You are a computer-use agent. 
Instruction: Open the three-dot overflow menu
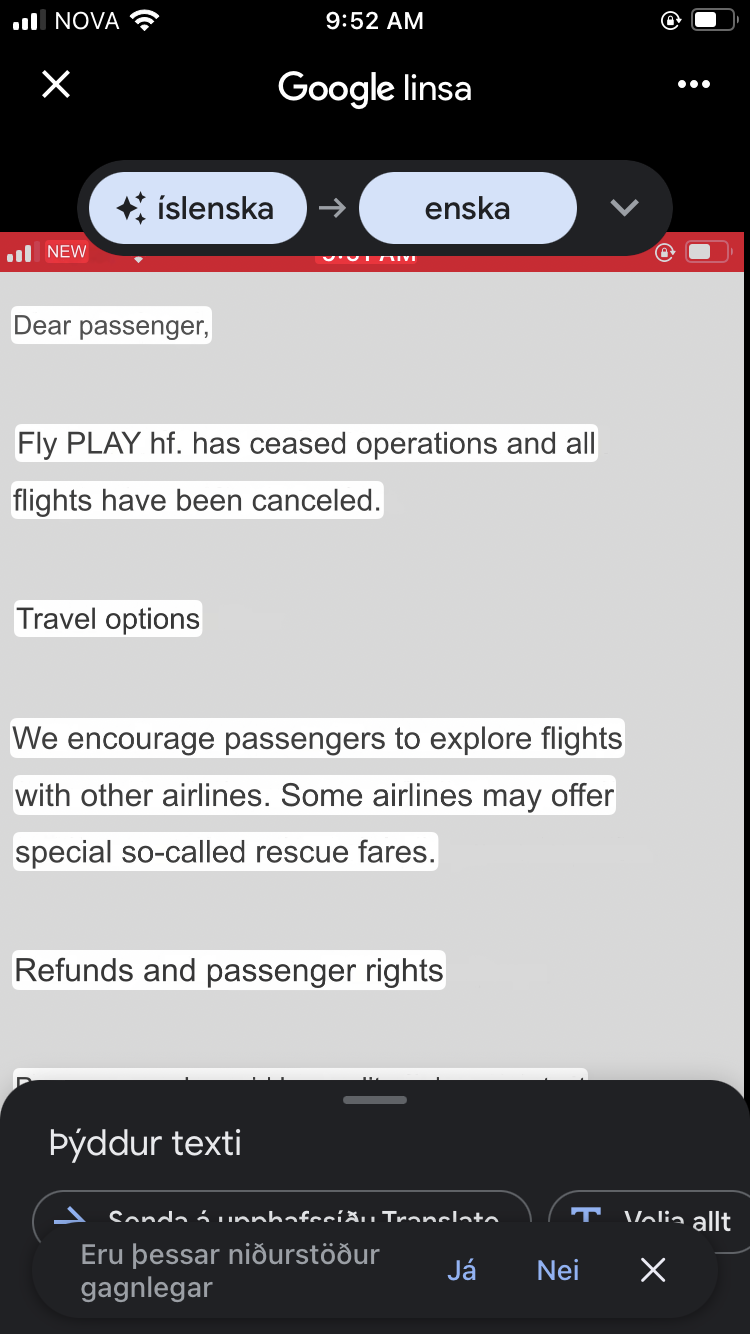(x=693, y=85)
